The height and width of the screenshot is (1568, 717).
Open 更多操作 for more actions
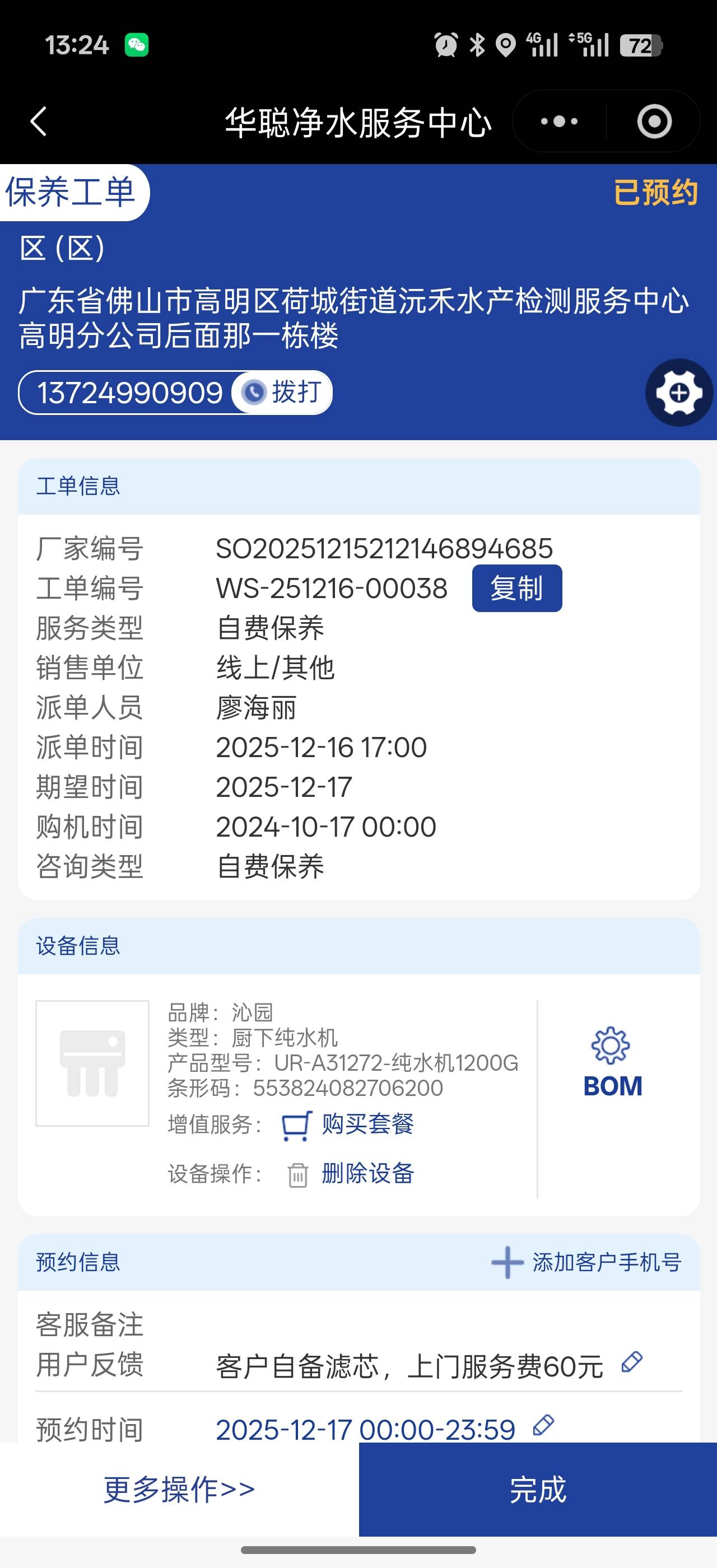(x=179, y=1490)
